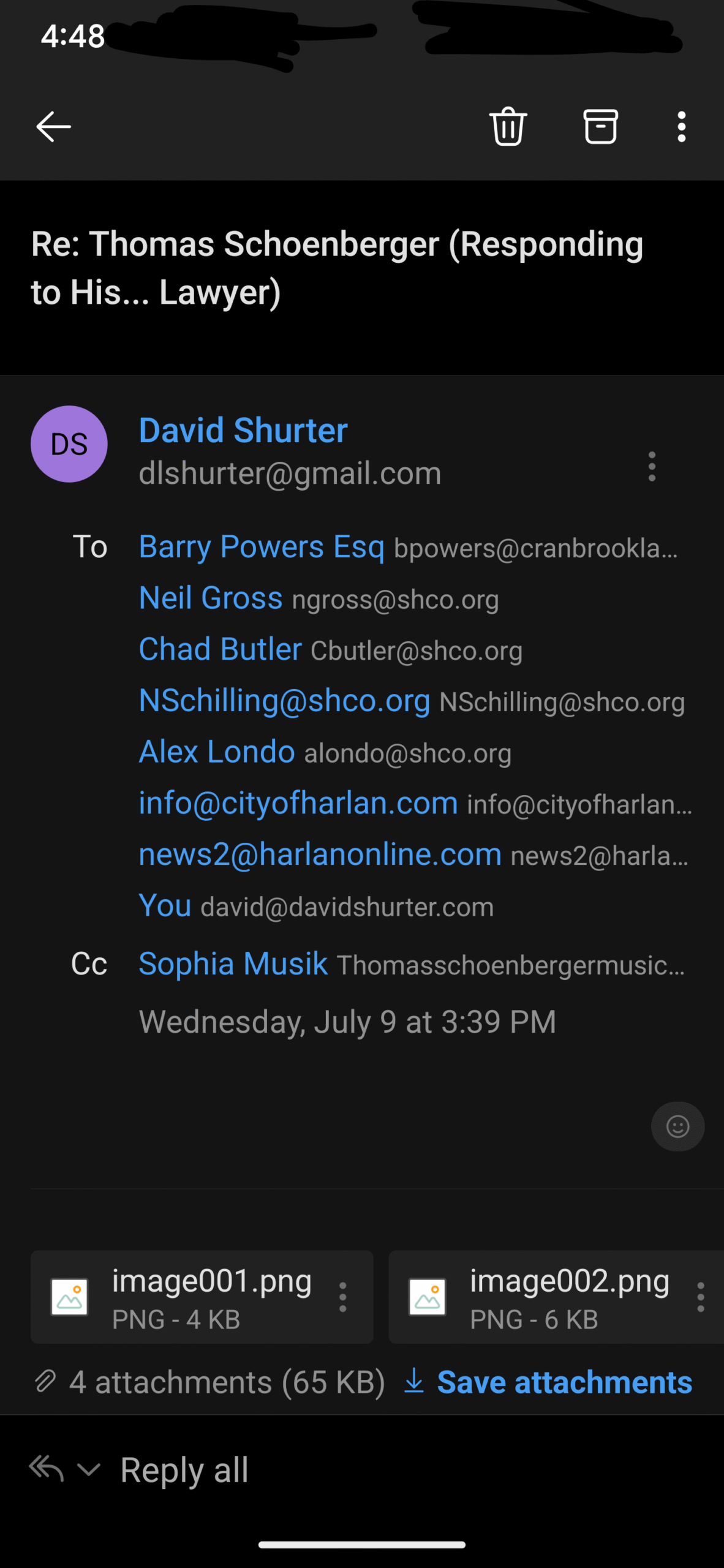Open recipient Barry Powers Esq

pos(262,546)
